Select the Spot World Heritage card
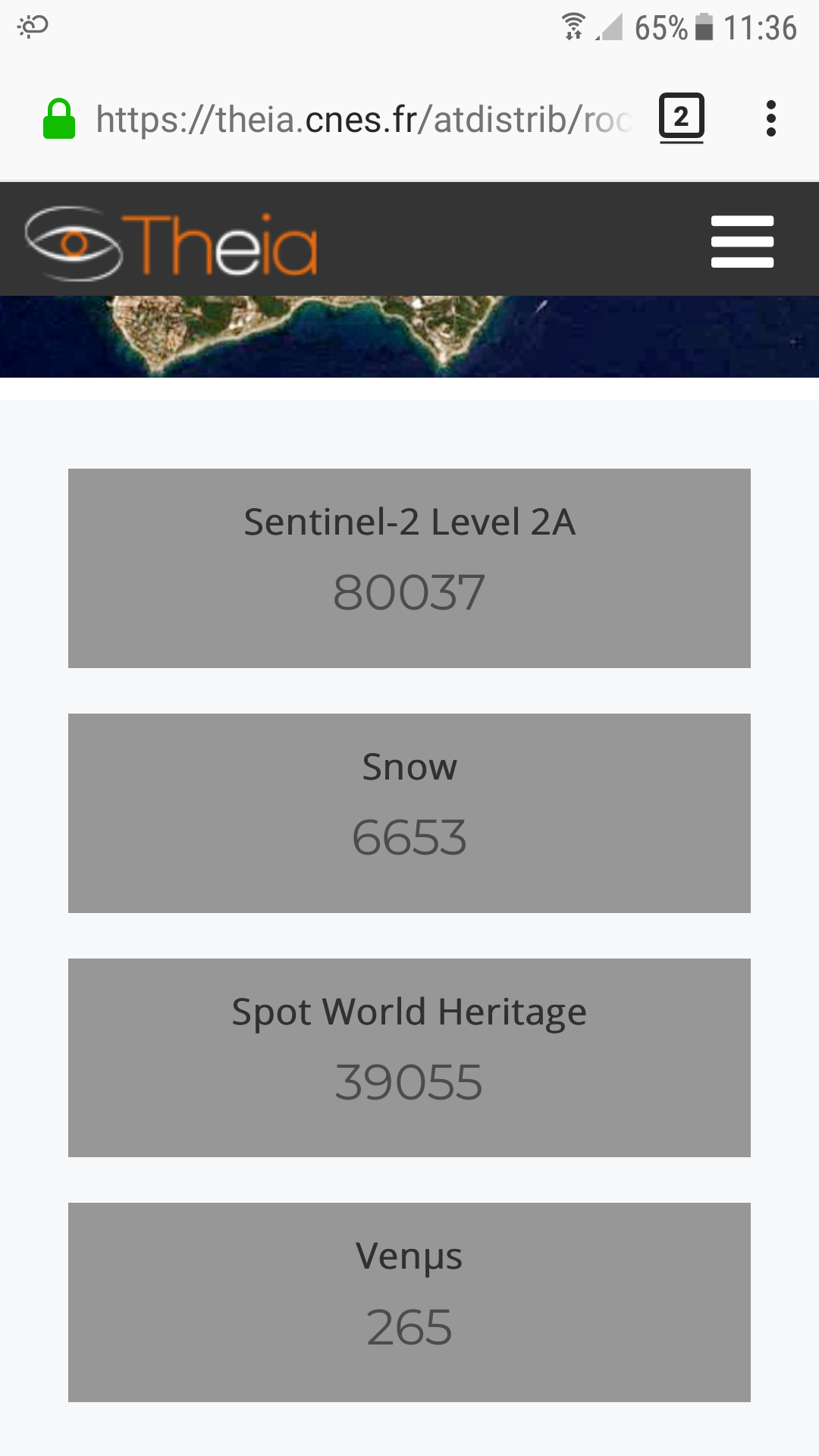The width and height of the screenshot is (819, 1456). pos(409,1058)
